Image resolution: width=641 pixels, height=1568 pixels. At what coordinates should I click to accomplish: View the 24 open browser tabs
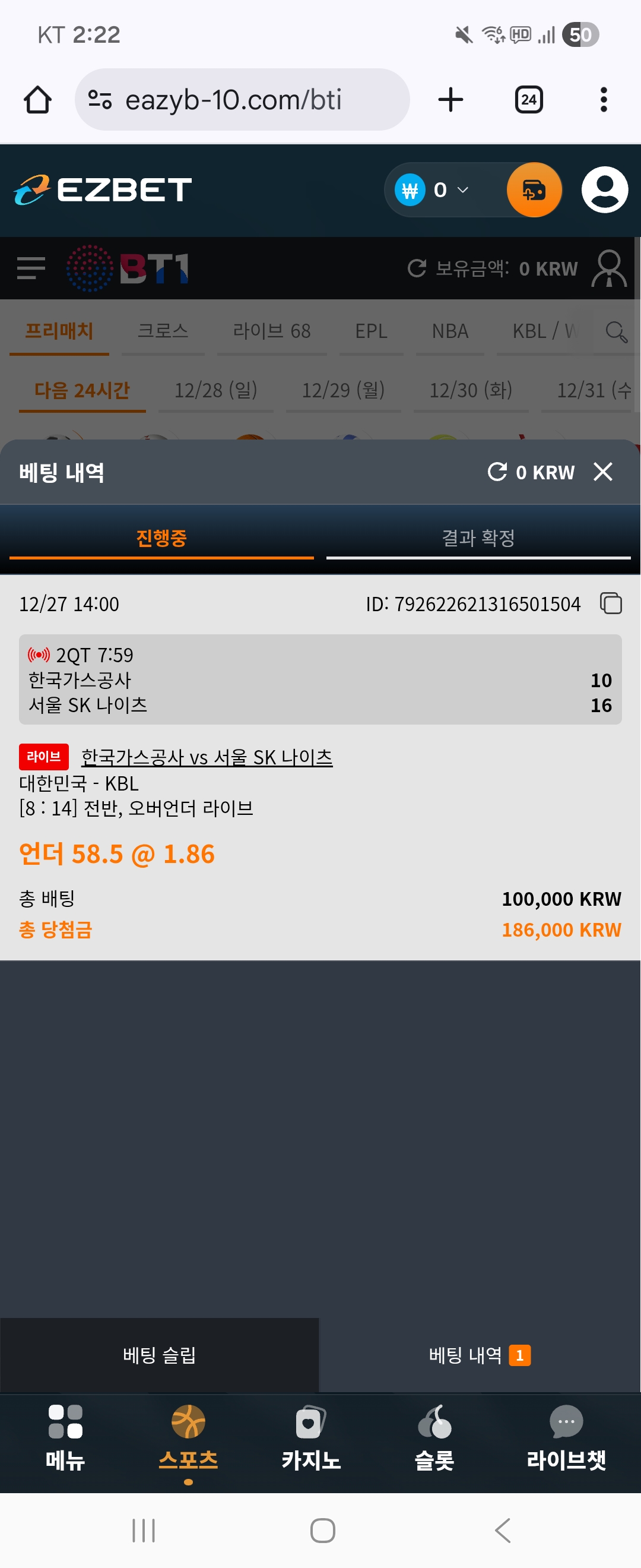[x=528, y=100]
